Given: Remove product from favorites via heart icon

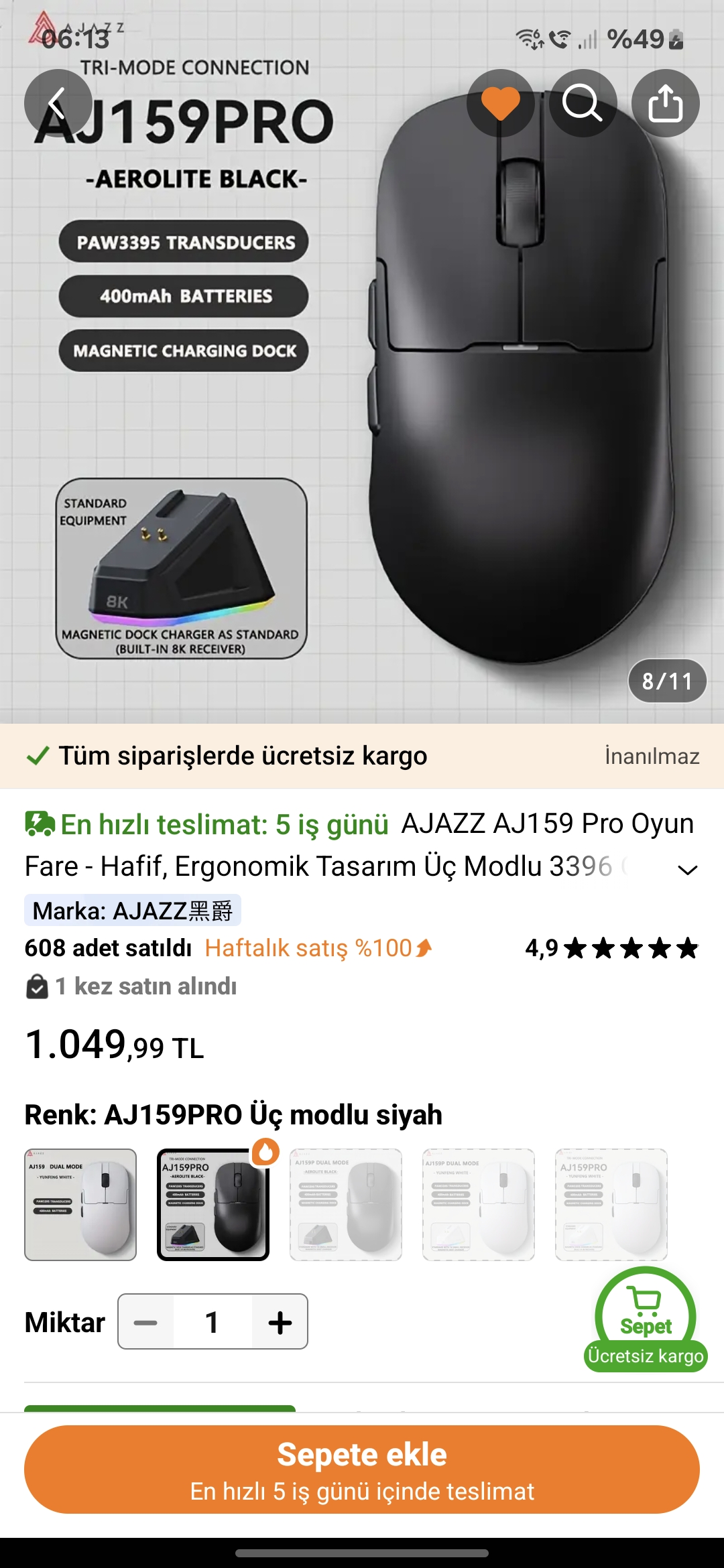Looking at the screenshot, I should pos(501,103).
